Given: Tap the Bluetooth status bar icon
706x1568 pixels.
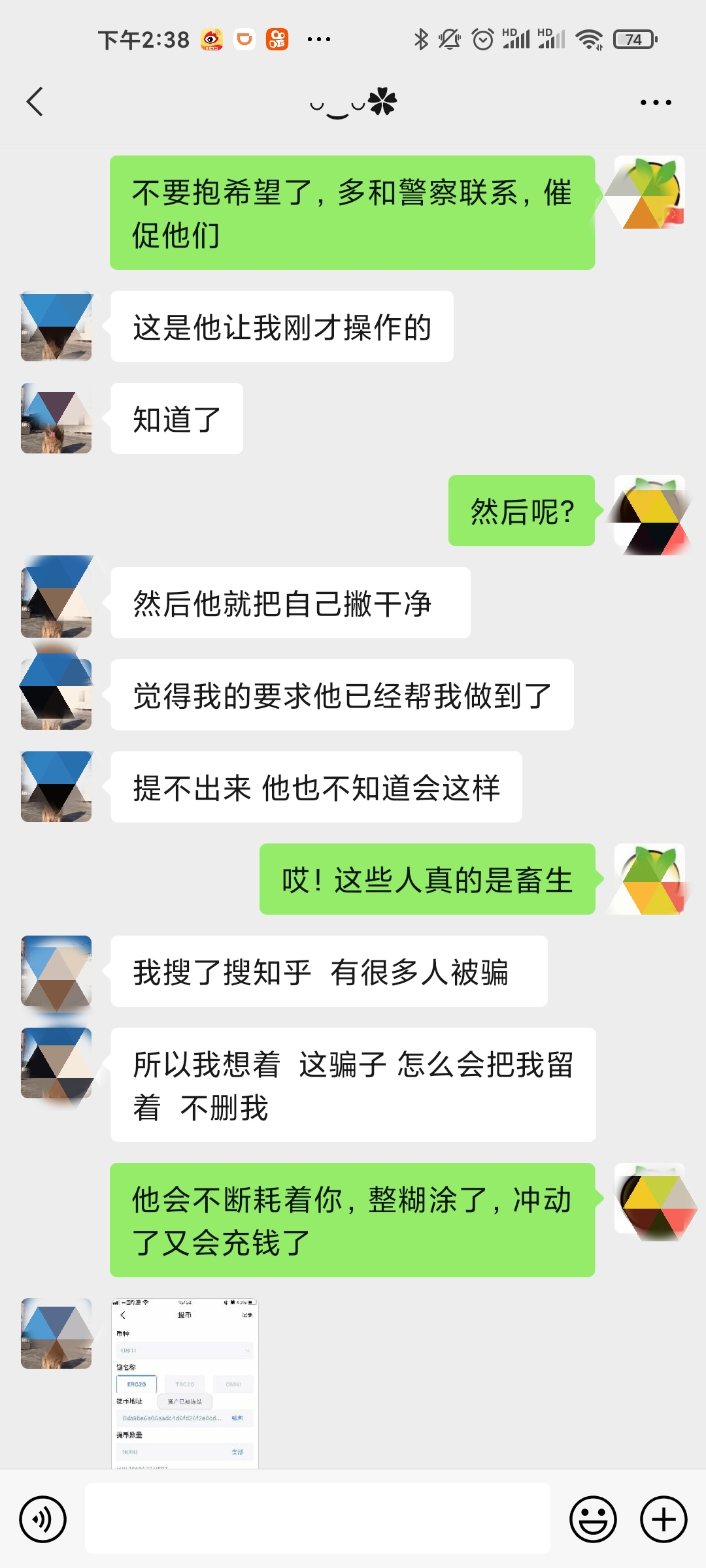Looking at the screenshot, I should [420, 41].
